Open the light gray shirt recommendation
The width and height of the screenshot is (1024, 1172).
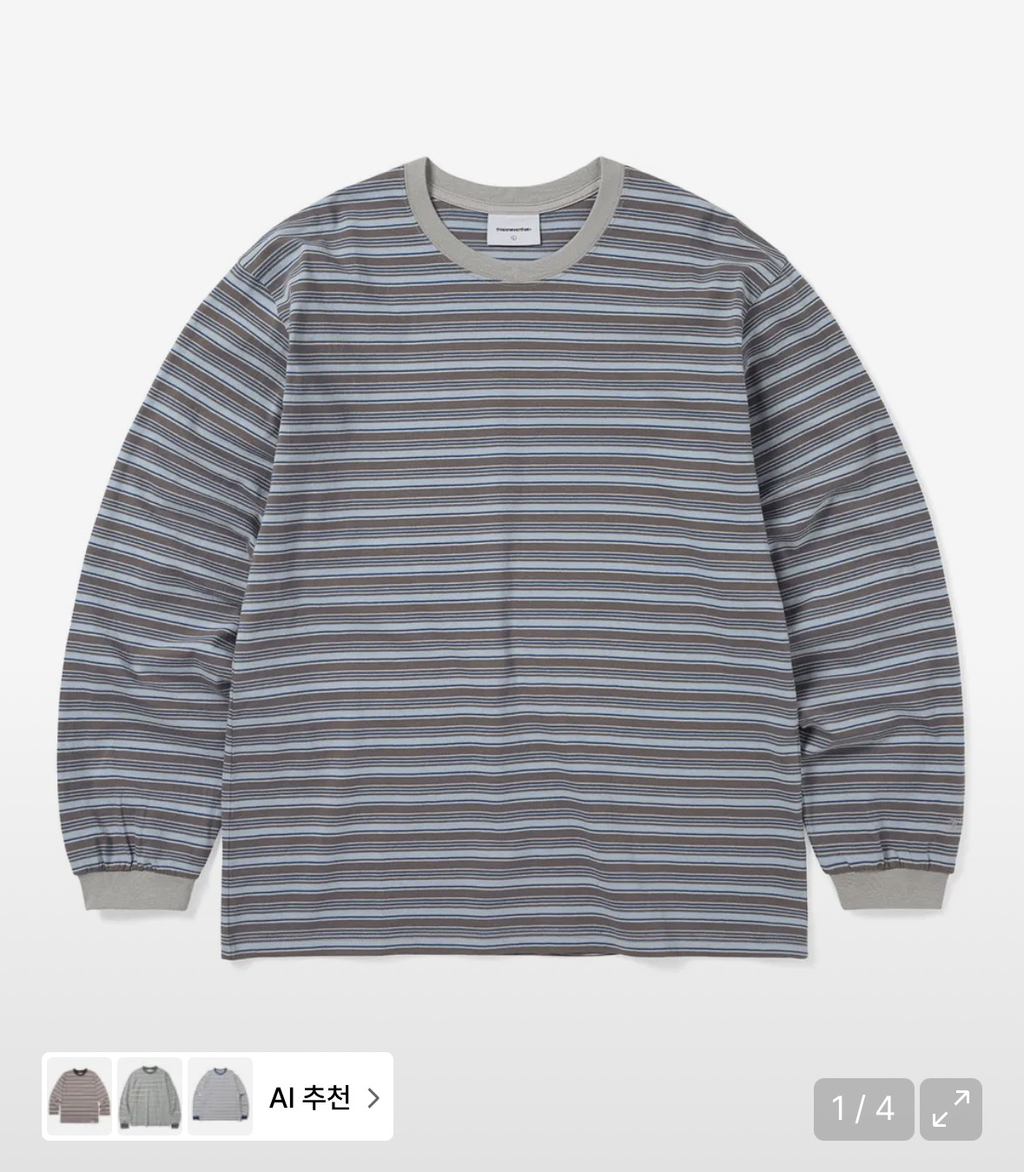[220, 1097]
